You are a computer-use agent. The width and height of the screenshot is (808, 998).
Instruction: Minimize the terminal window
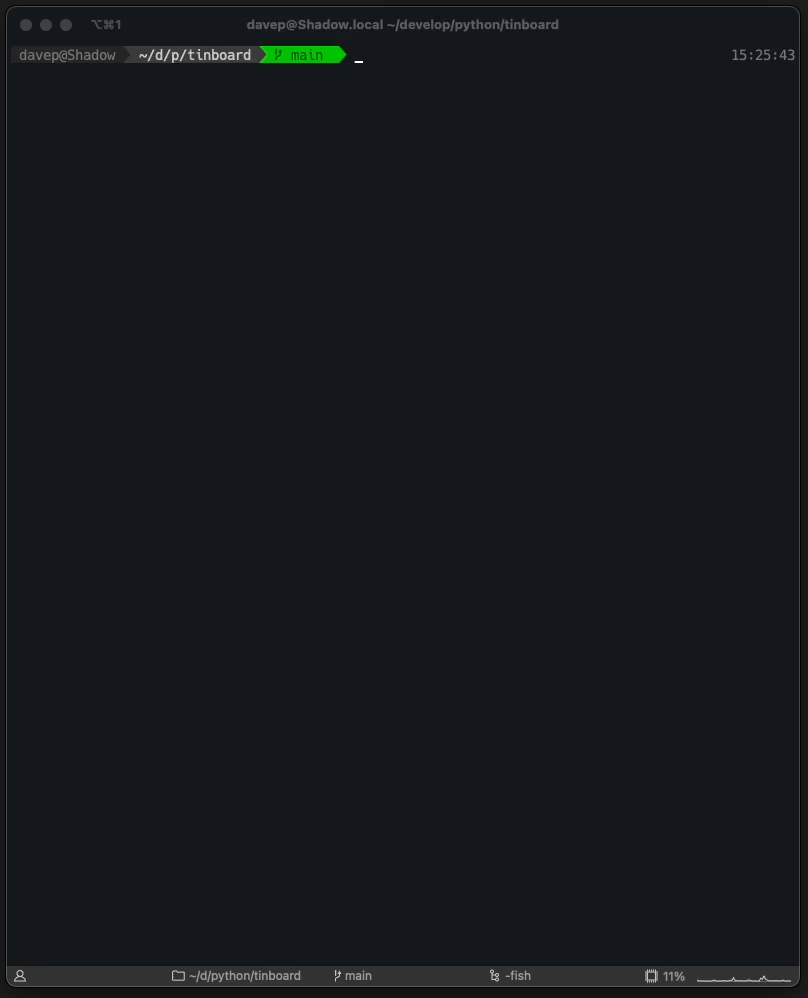46,24
